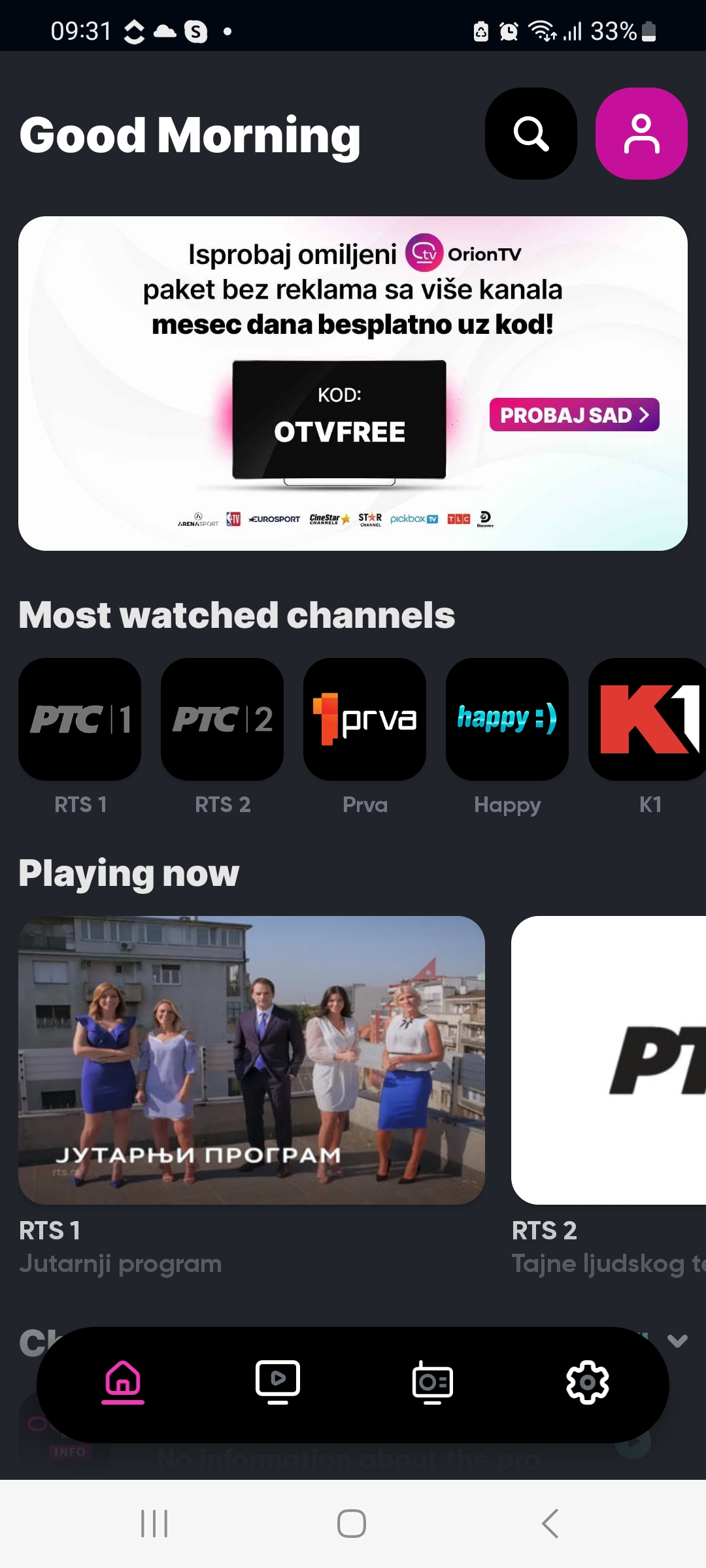Open the profile account icon
The height and width of the screenshot is (1568, 706).
click(641, 134)
